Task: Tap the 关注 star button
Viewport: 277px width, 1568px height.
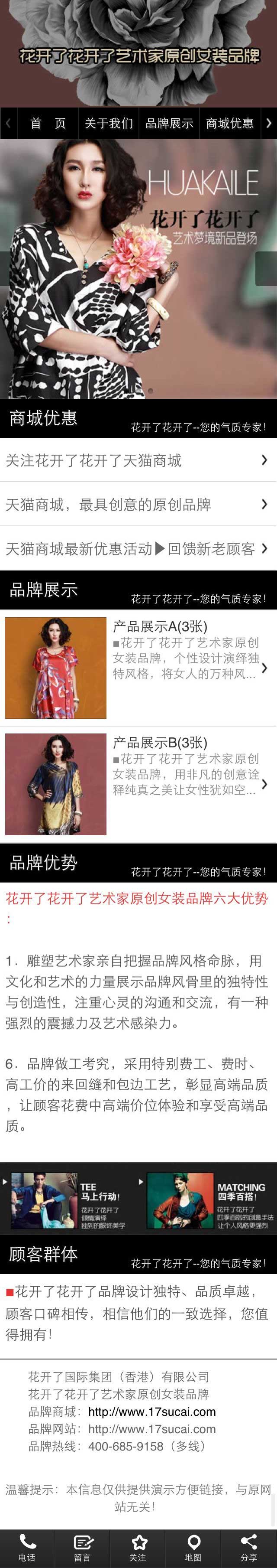Action: (x=138, y=1548)
